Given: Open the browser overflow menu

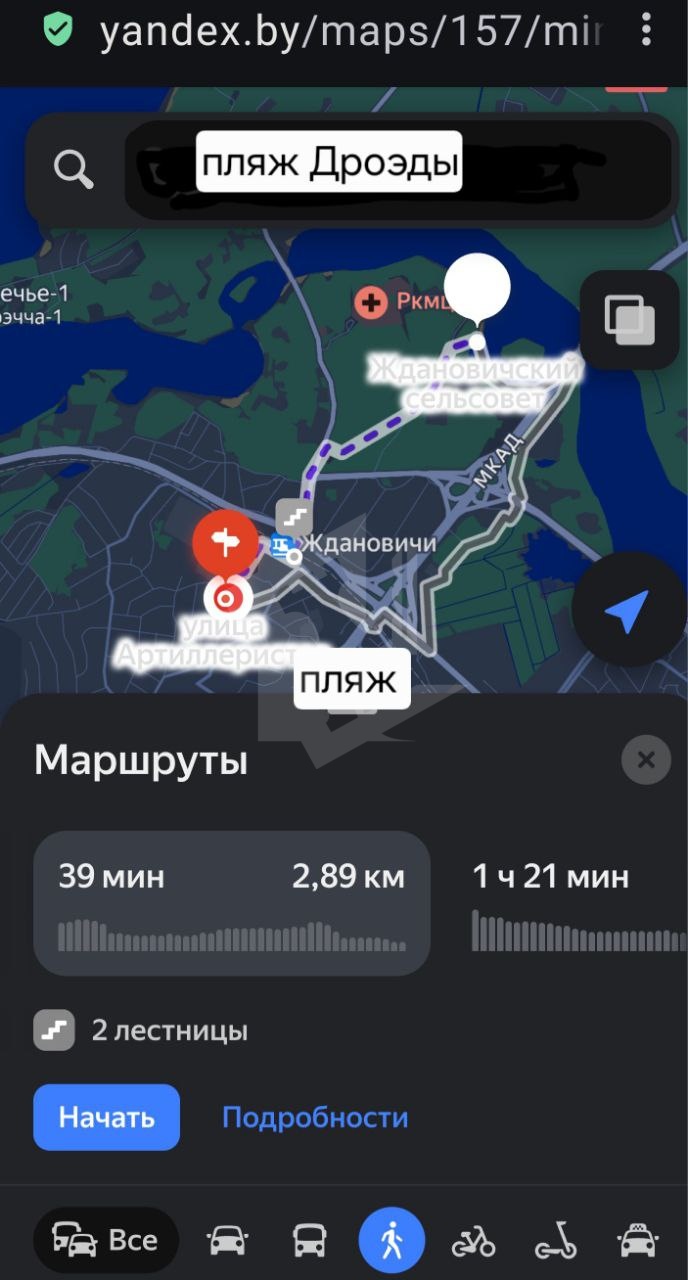Looking at the screenshot, I should pyautogui.click(x=646, y=31).
